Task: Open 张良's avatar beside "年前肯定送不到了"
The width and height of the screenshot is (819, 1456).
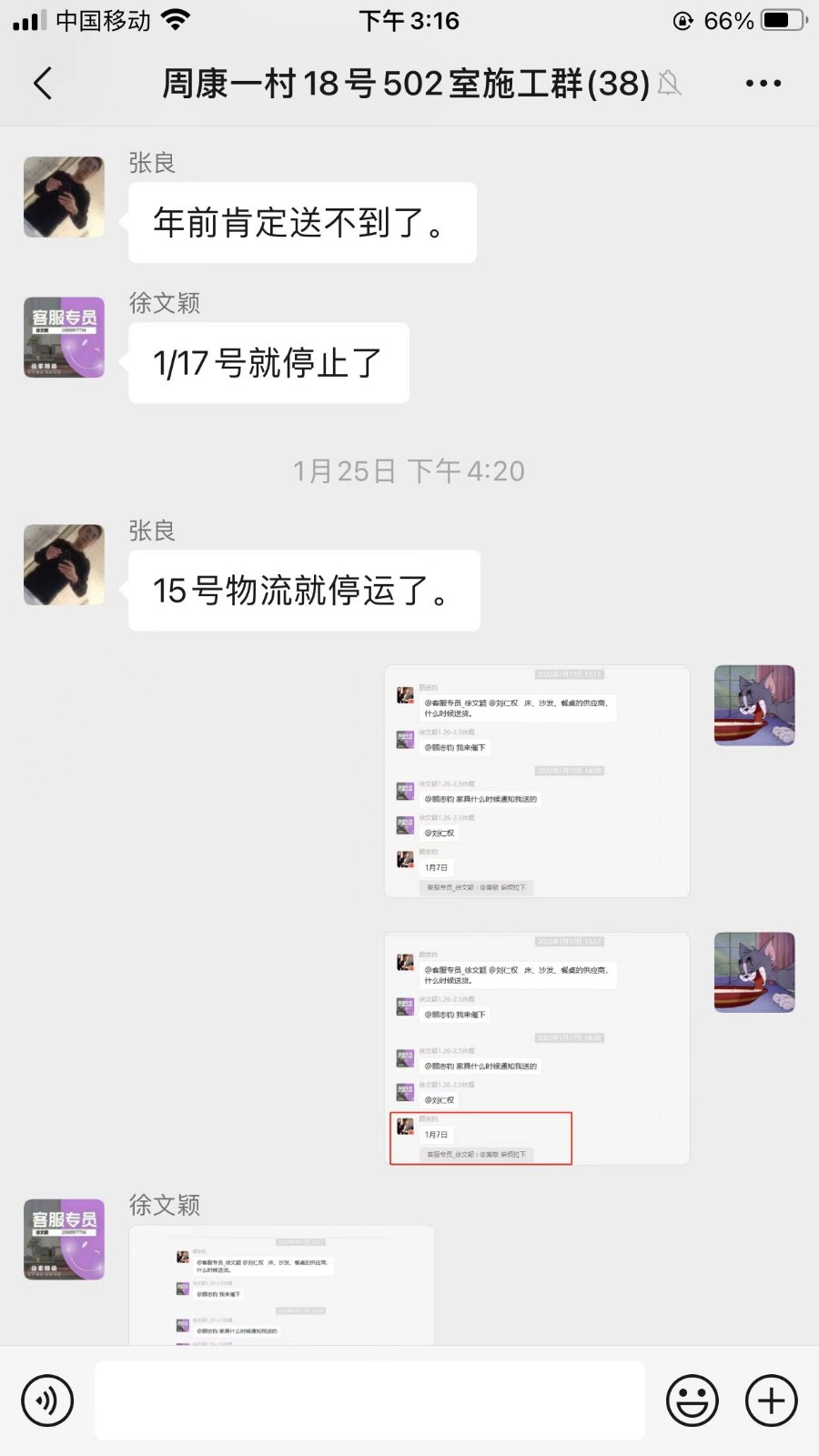Action: 64,197
